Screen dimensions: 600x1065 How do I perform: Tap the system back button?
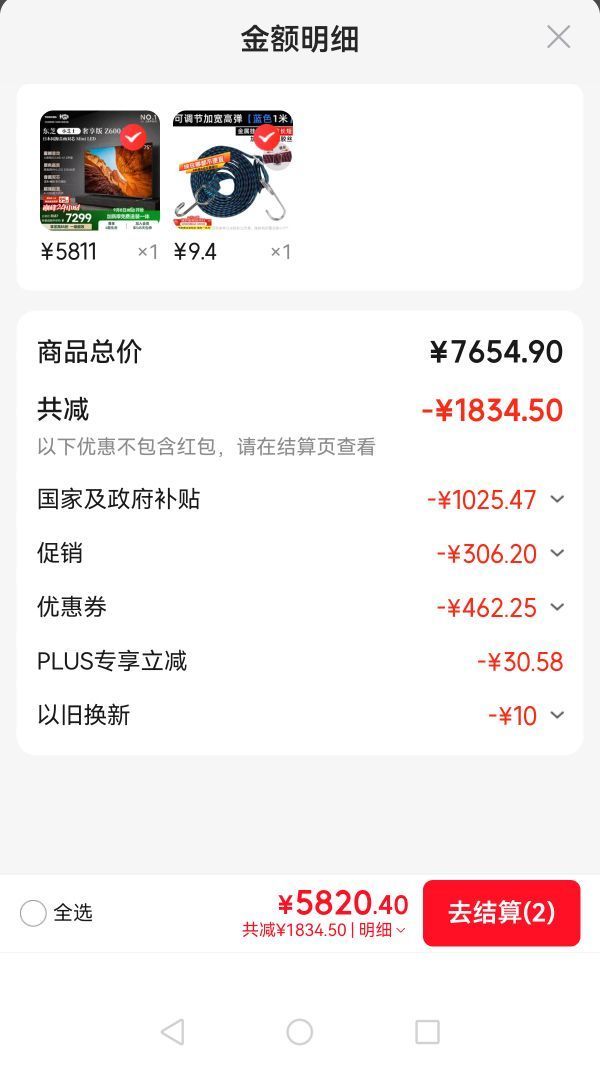173,1032
